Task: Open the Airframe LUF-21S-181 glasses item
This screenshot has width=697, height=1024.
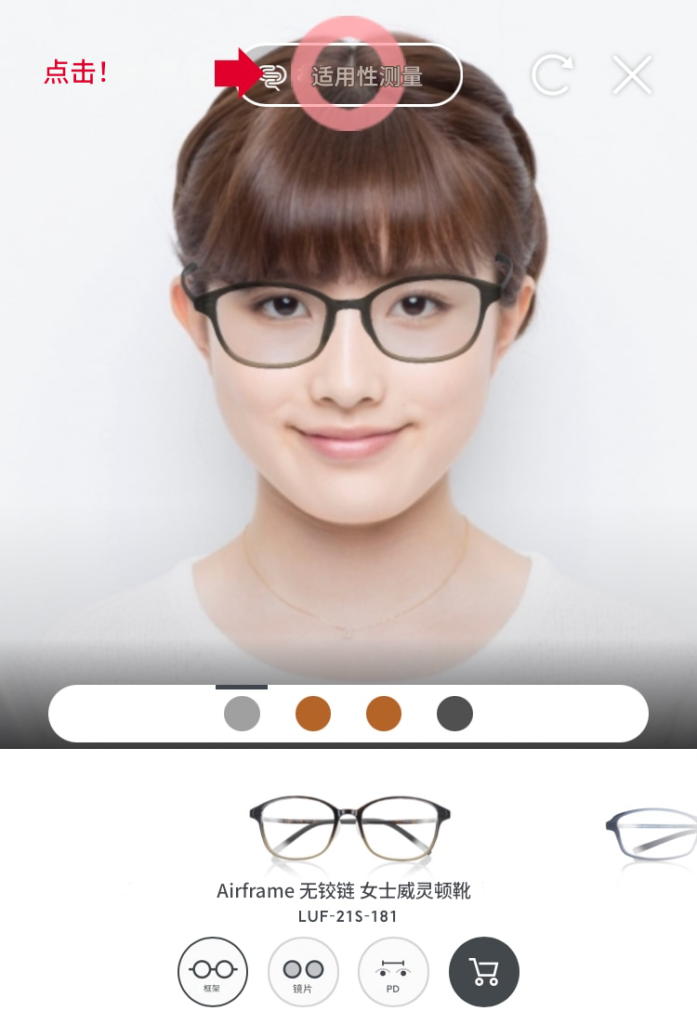Action: click(x=349, y=830)
